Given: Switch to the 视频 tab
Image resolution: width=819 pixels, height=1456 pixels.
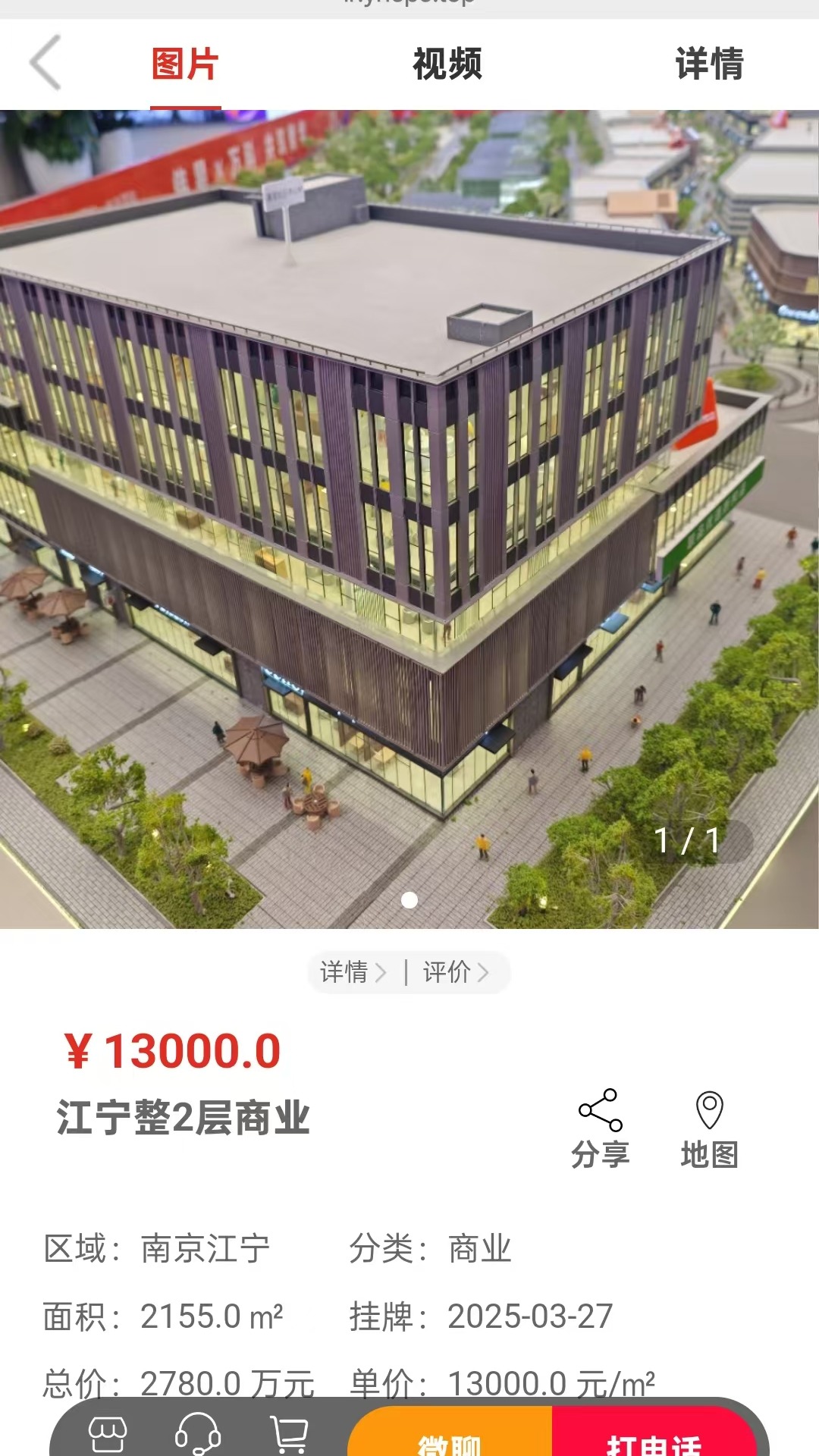Looking at the screenshot, I should 446,64.
